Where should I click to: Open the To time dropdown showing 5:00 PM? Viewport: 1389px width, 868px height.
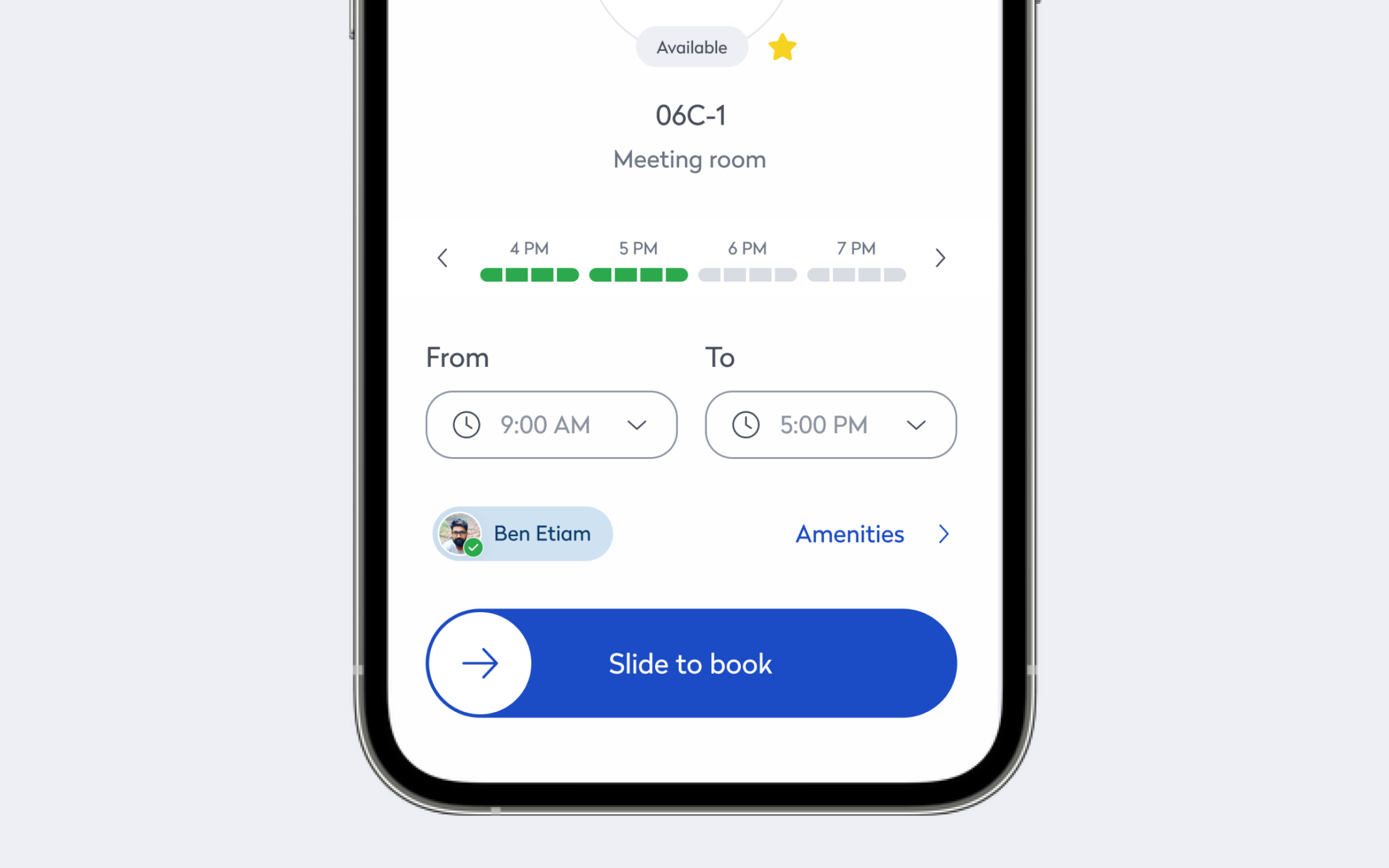click(x=831, y=425)
